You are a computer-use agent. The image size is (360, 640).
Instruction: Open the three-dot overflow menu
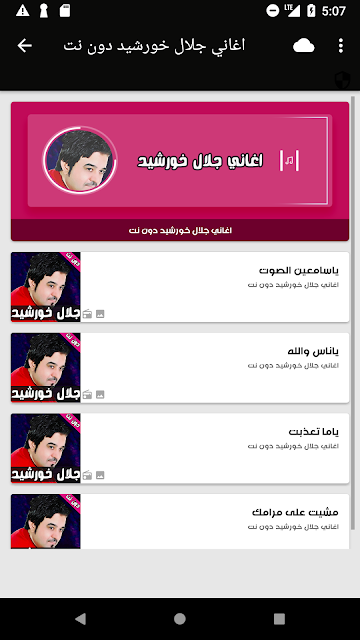[341, 46]
